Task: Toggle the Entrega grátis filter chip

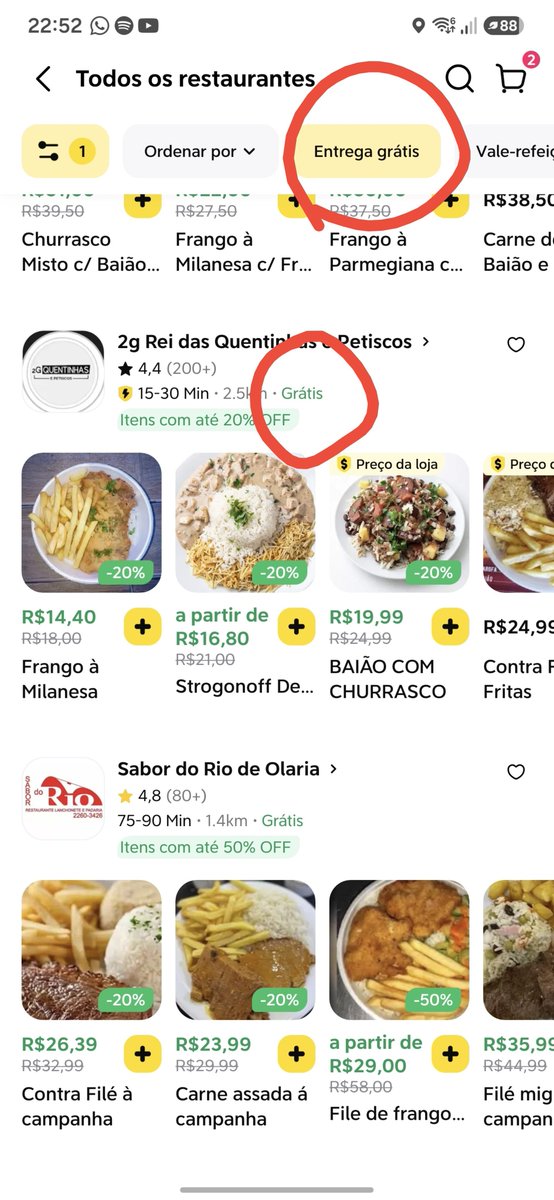Action: point(365,151)
